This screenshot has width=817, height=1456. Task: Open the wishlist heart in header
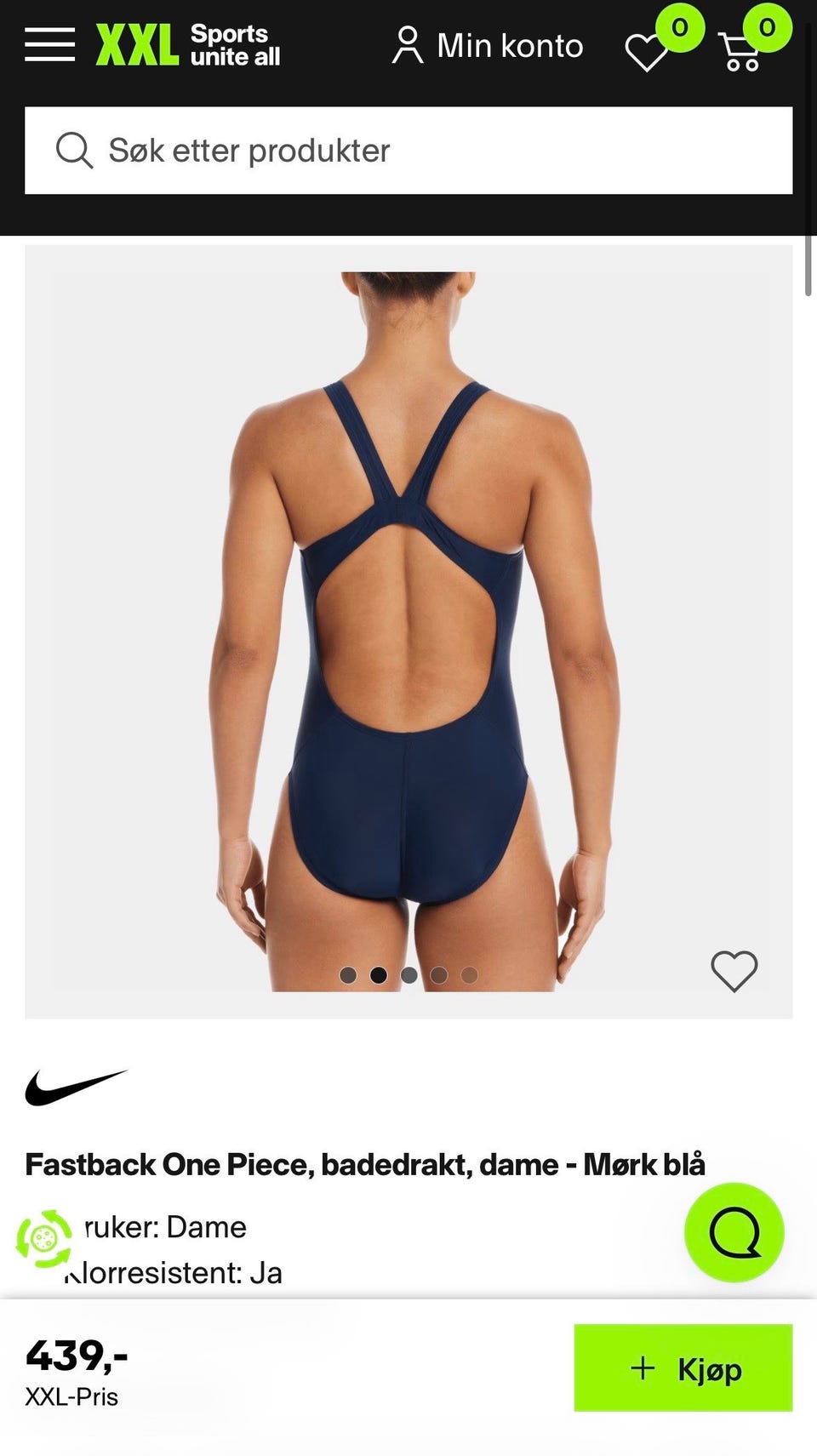coord(648,51)
